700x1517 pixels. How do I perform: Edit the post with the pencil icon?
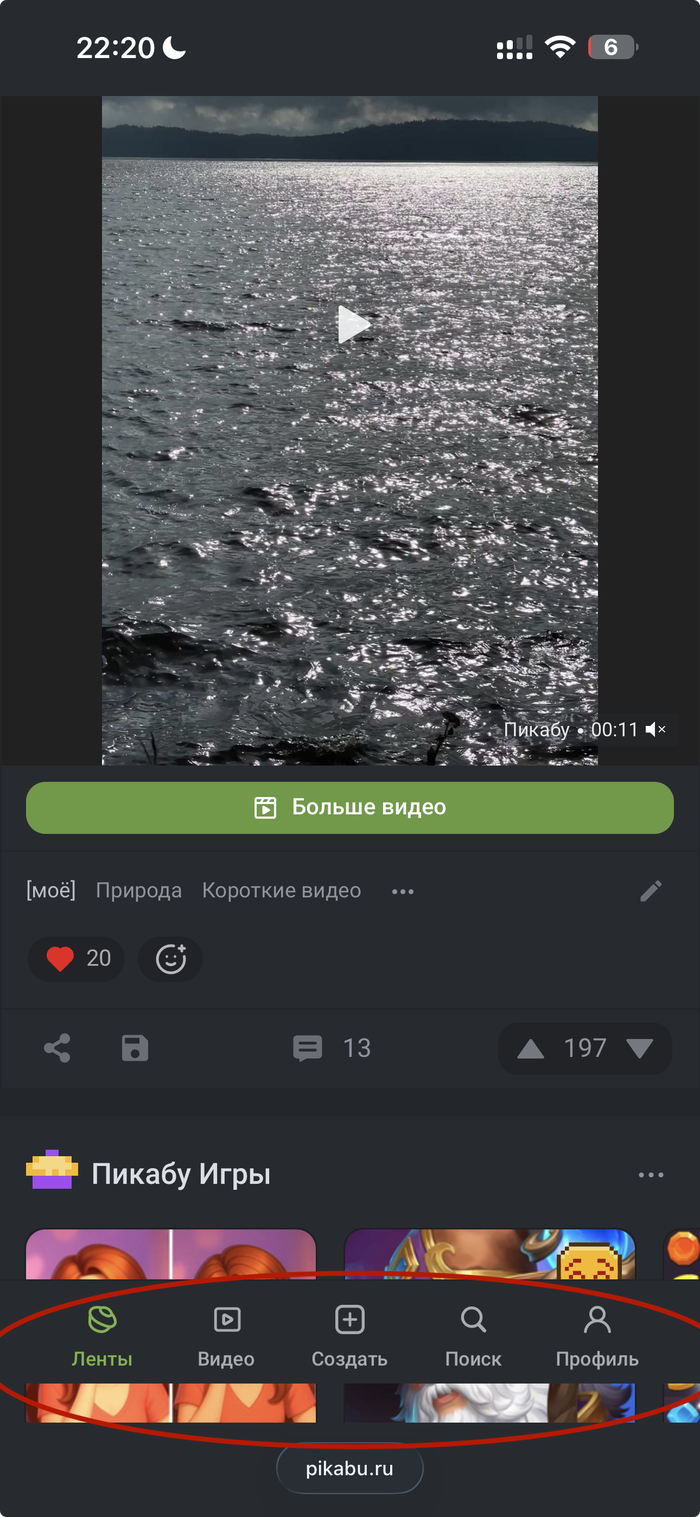651,891
